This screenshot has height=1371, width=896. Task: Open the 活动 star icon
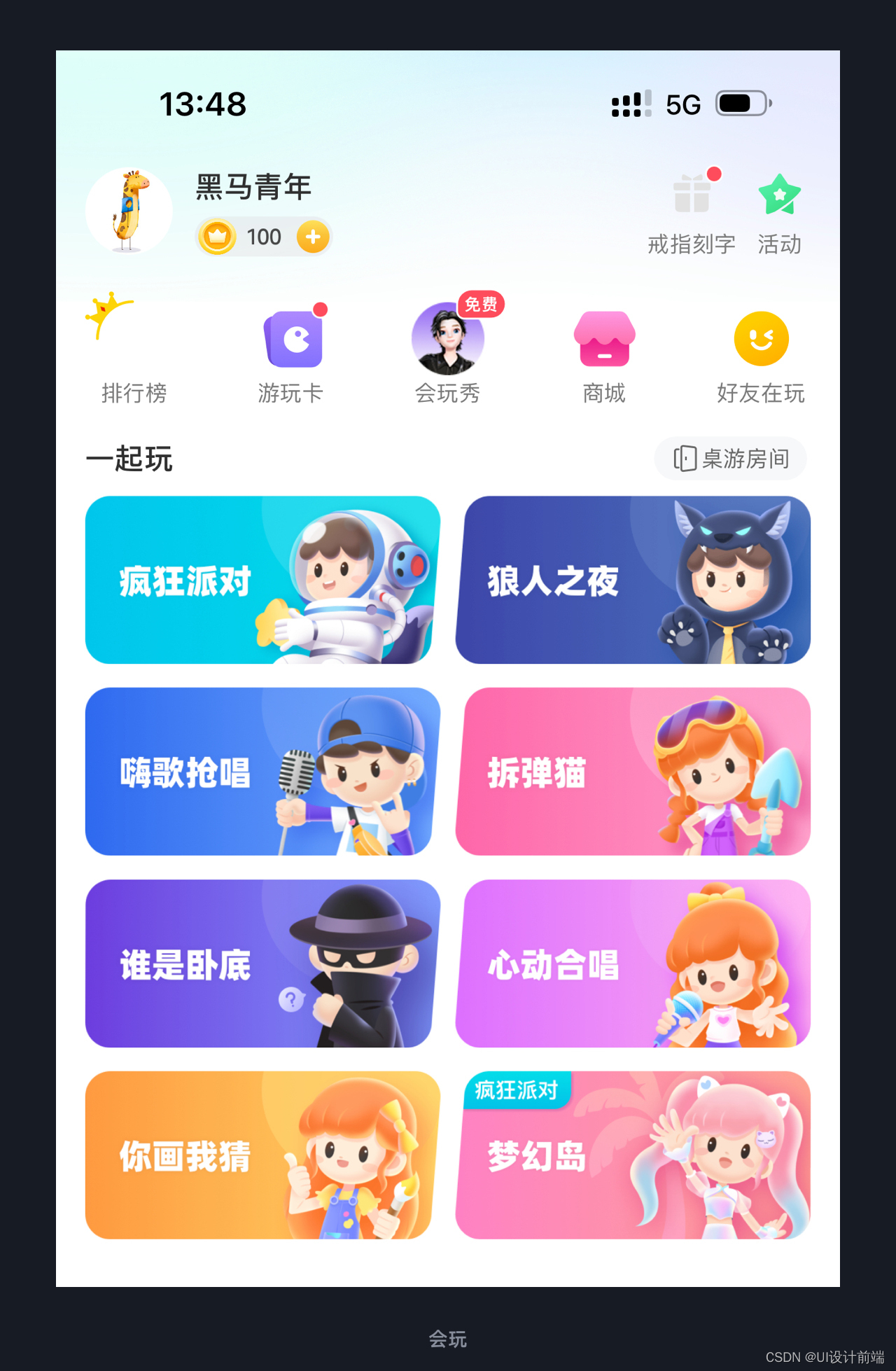[x=779, y=195]
